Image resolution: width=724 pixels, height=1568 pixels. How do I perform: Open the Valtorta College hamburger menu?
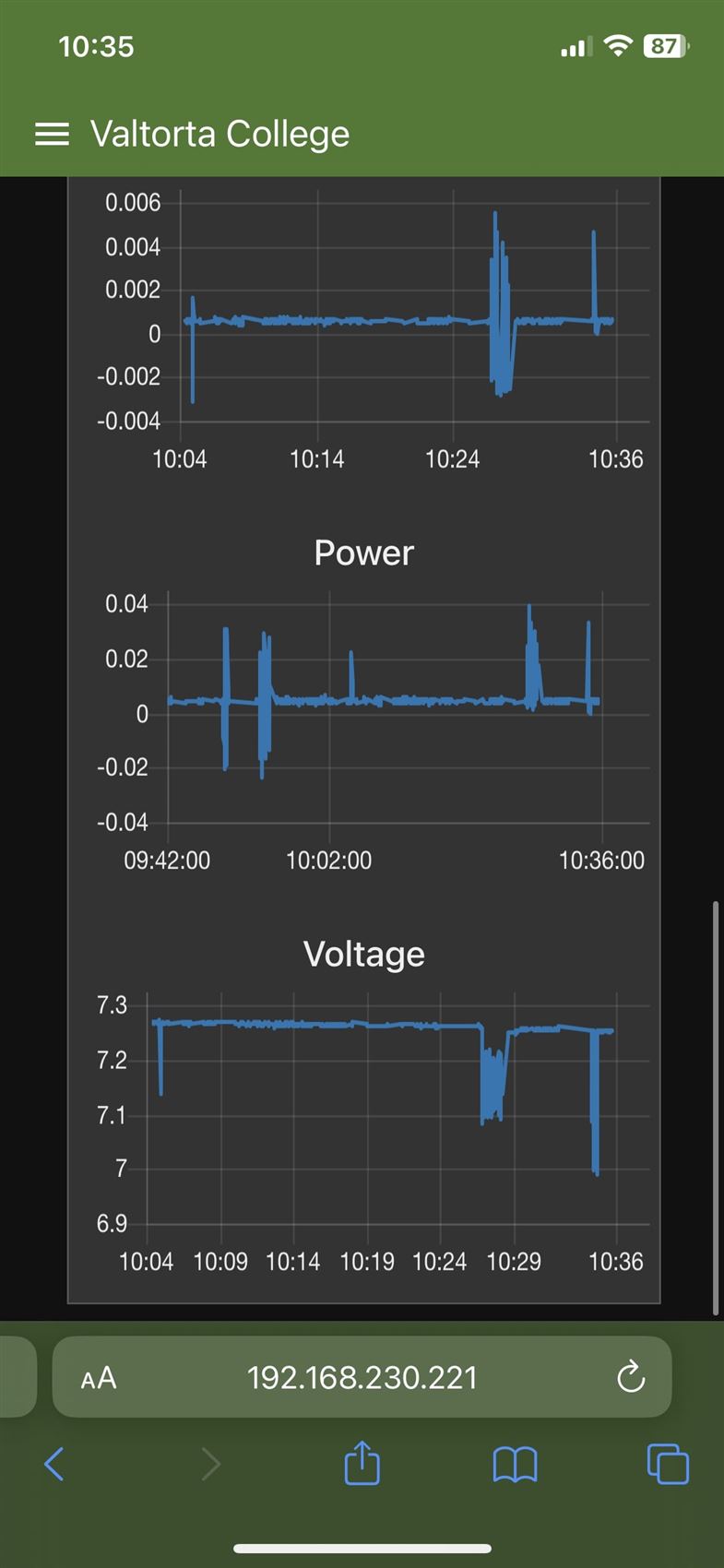pyautogui.click(x=52, y=135)
